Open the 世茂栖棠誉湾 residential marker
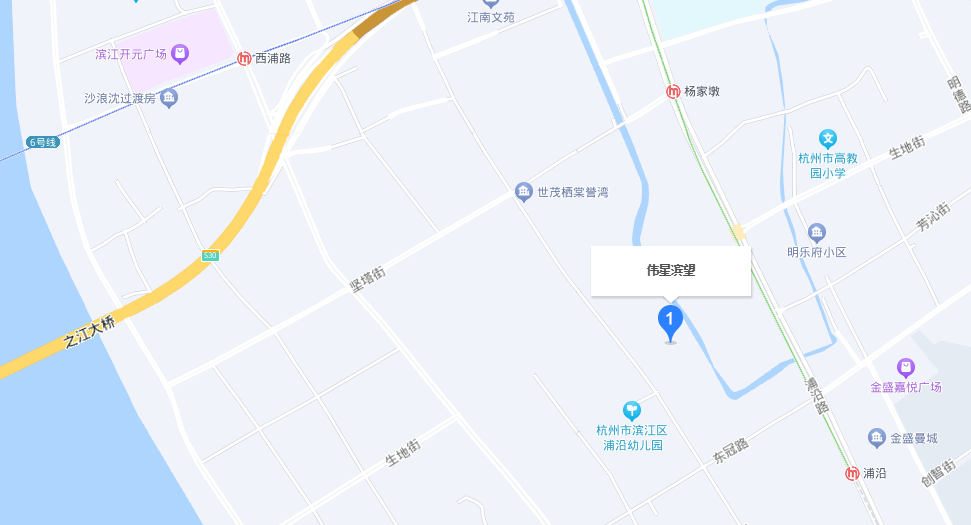971x525 pixels. [523, 192]
